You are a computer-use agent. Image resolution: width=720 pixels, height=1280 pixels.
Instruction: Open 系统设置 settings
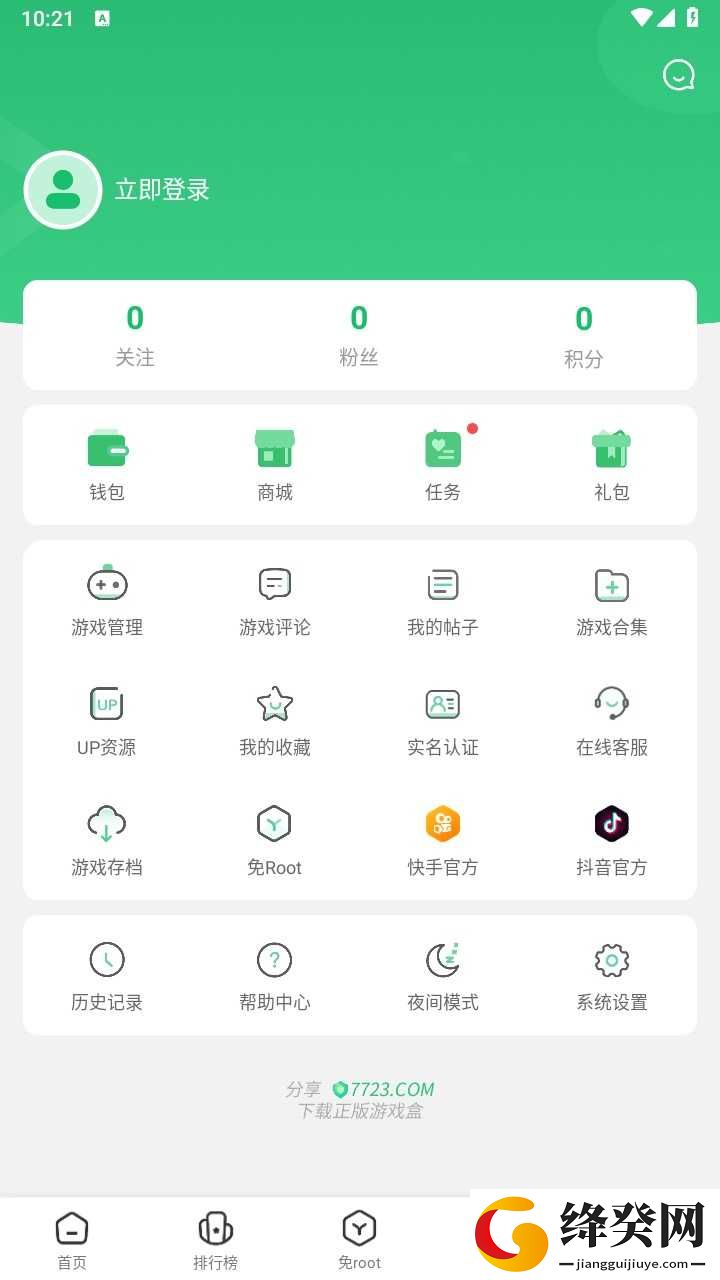[x=612, y=976]
